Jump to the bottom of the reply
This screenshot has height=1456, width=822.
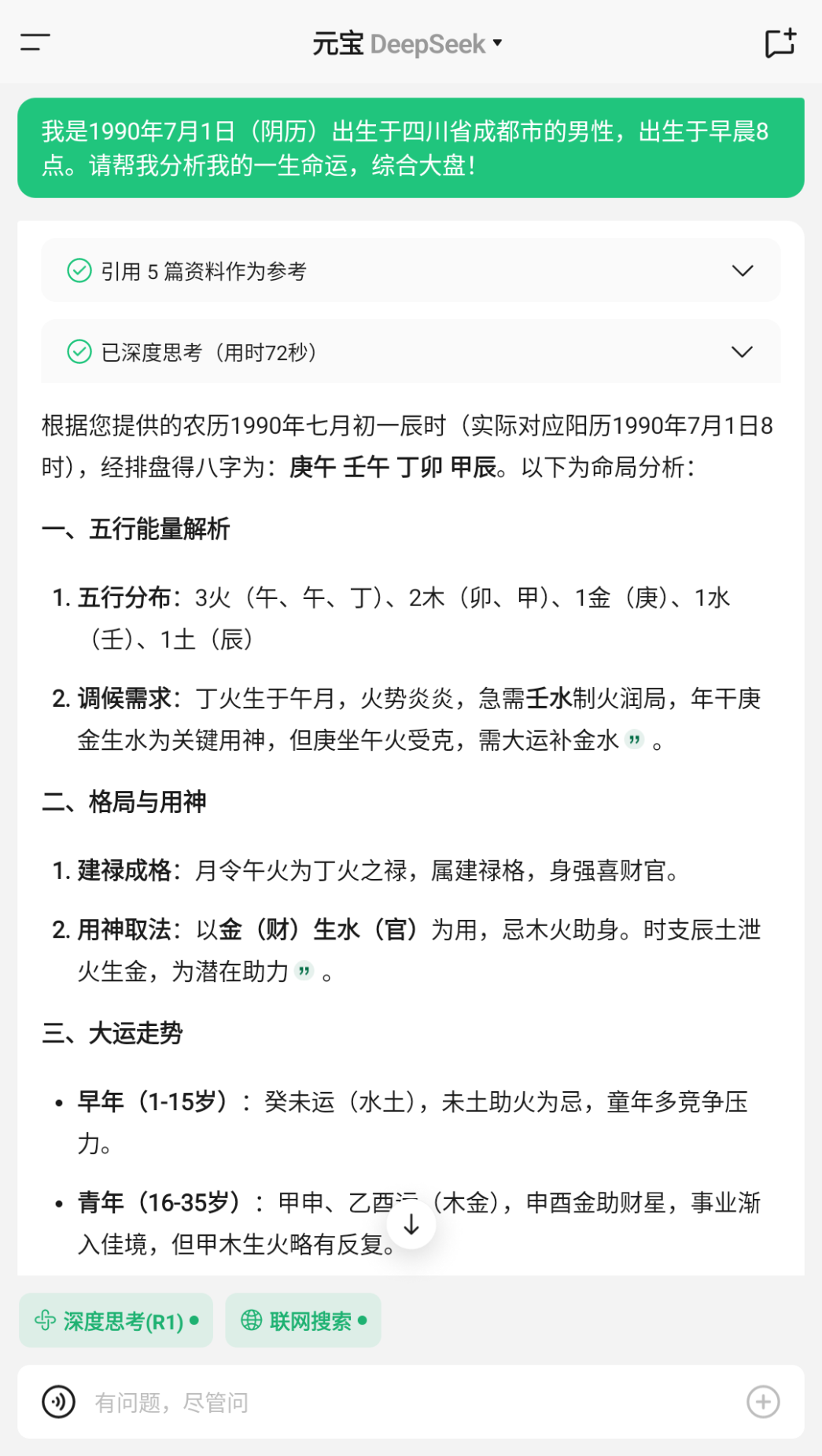(411, 1225)
